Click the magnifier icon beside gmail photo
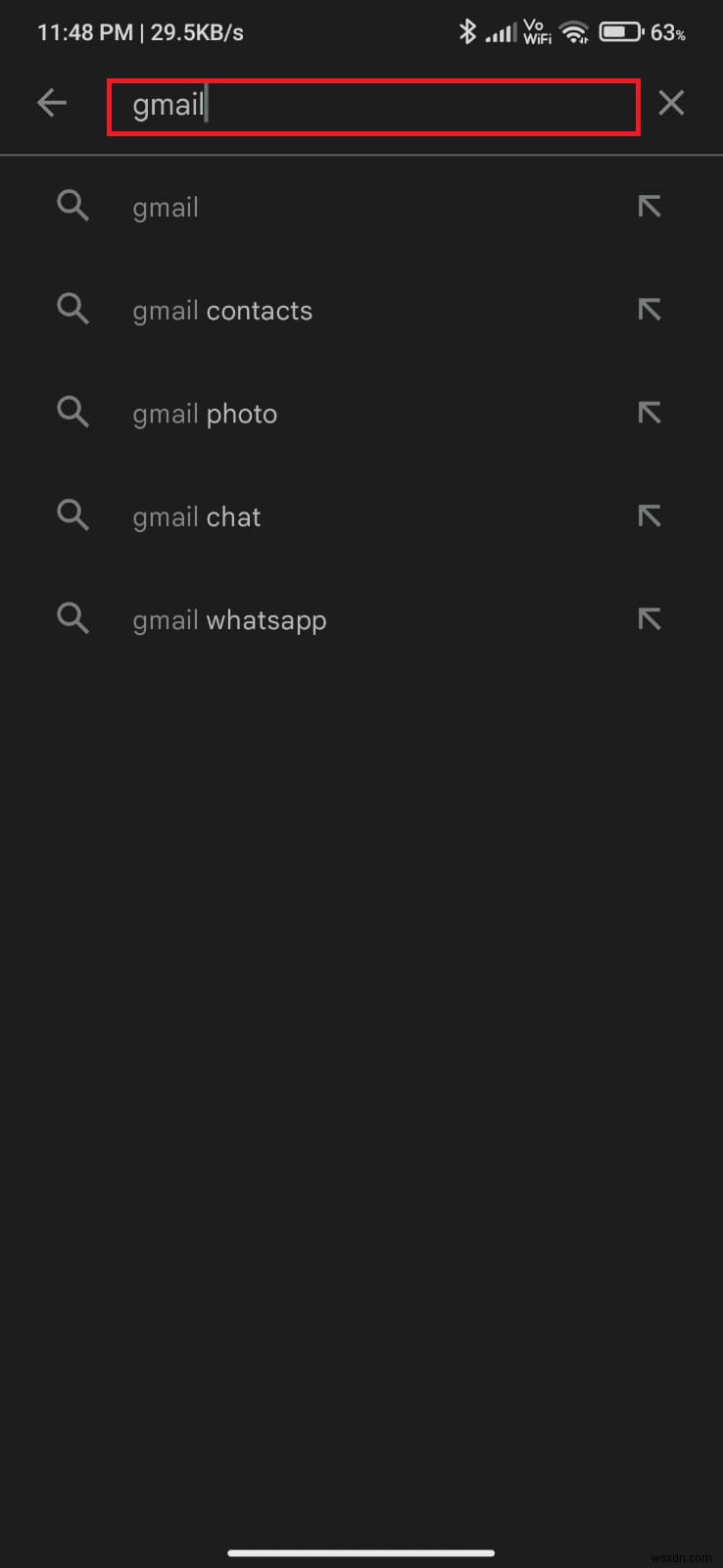Image resolution: width=723 pixels, height=1568 pixels. point(72,413)
